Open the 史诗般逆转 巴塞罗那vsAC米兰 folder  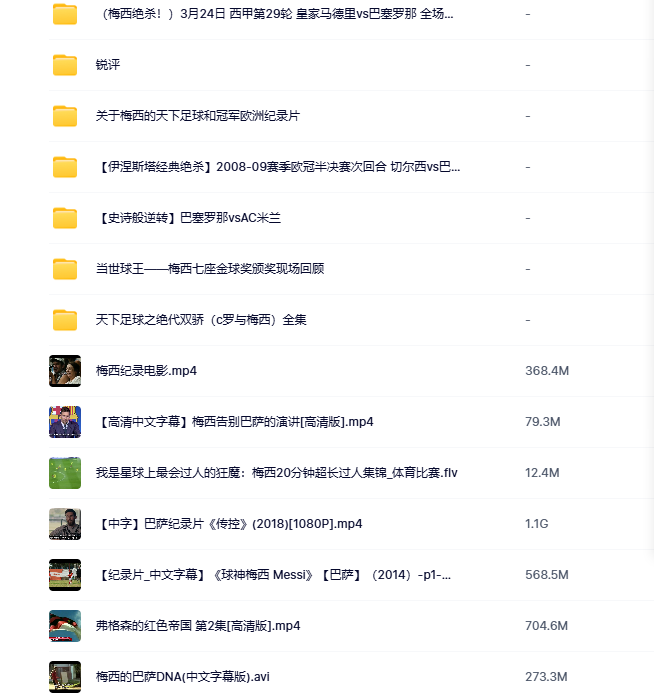point(188,218)
